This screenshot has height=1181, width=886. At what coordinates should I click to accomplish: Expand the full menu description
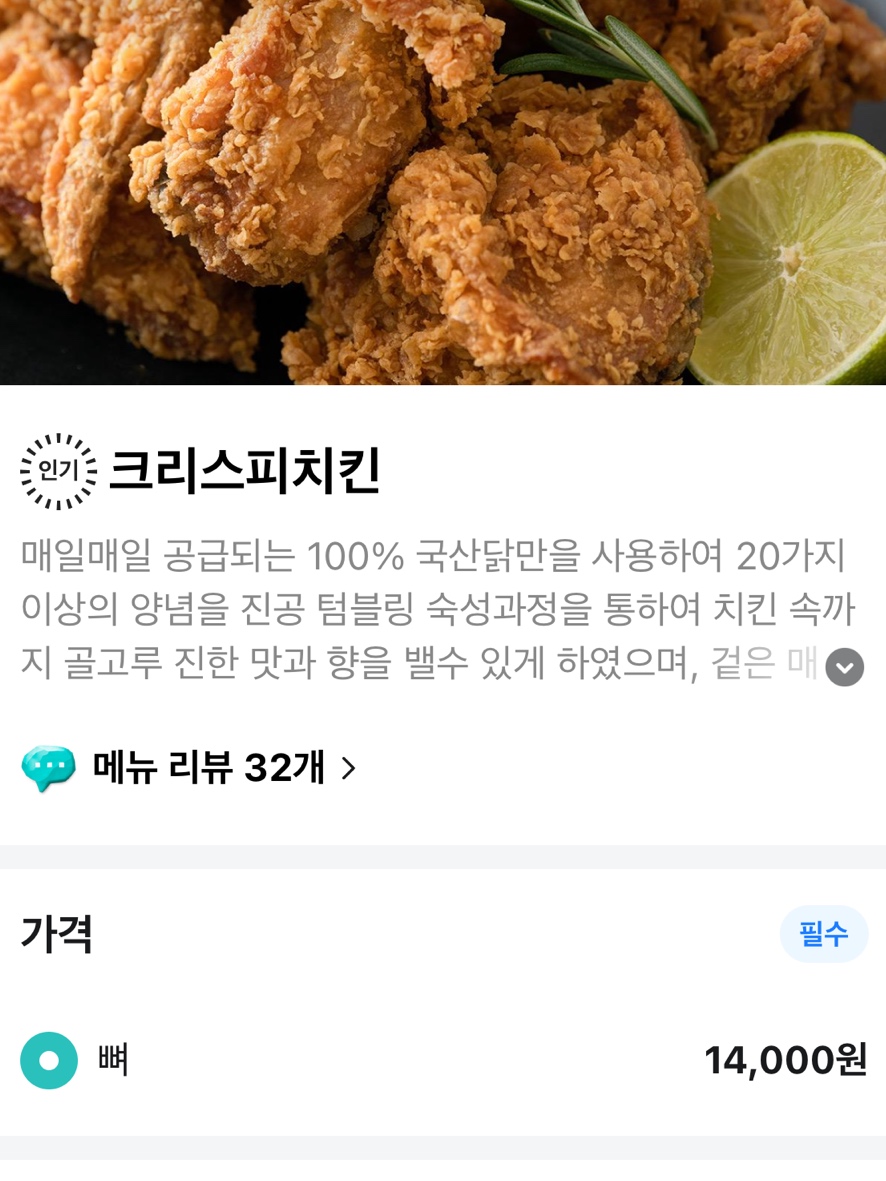pyautogui.click(x=844, y=667)
